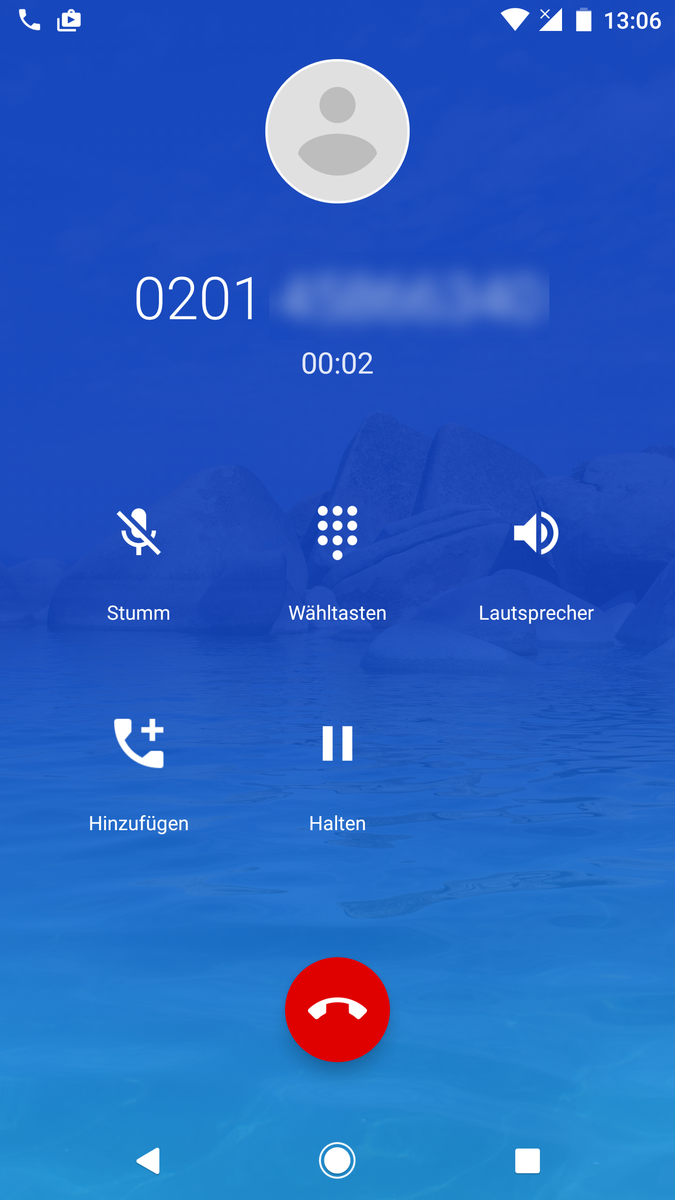Go to the home screen

click(x=337, y=1160)
